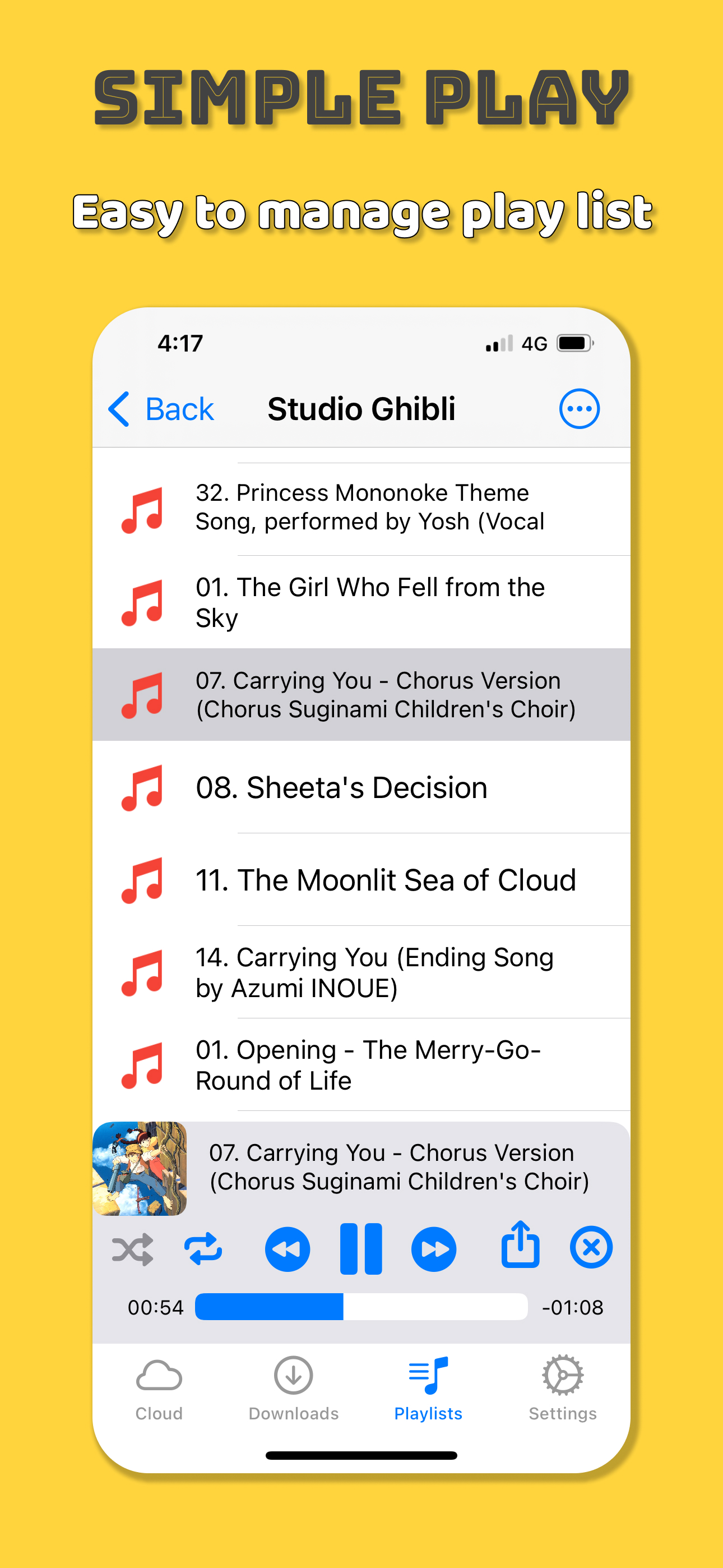Screen dimensions: 723x1568
Task: Tap the rewind icon
Action: coord(288,1248)
